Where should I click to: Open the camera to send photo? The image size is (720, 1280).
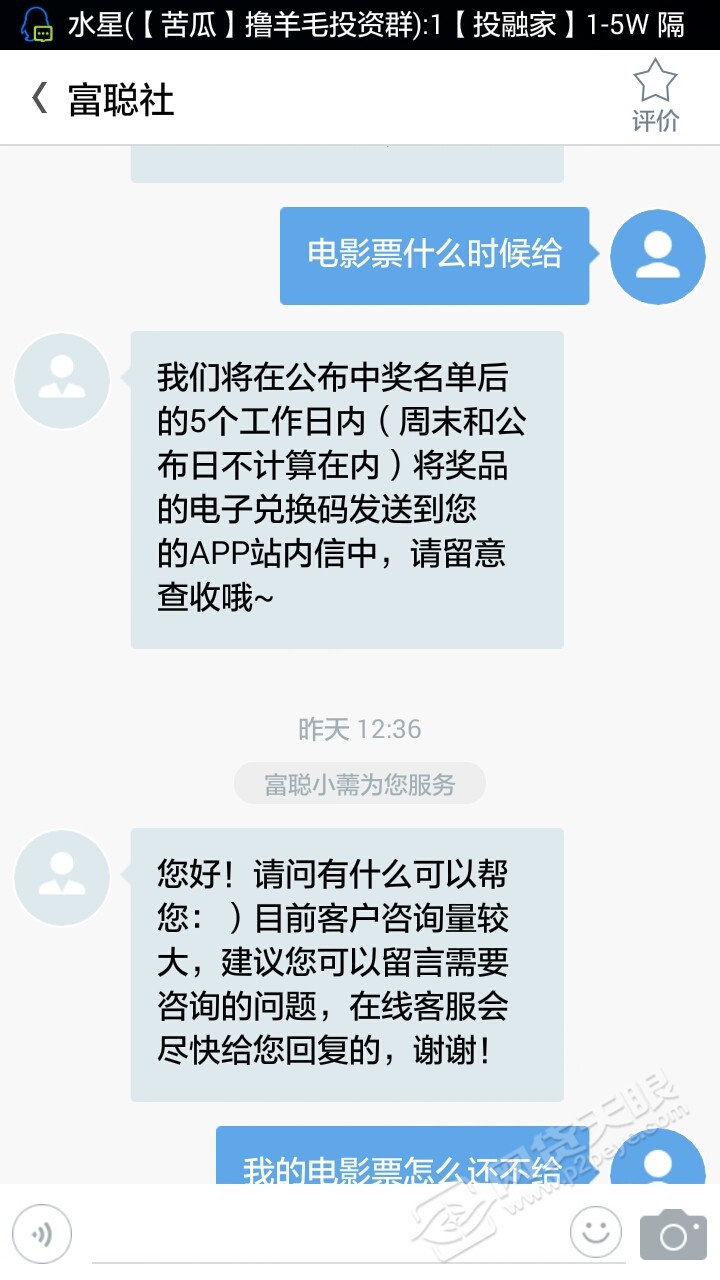673,1234
